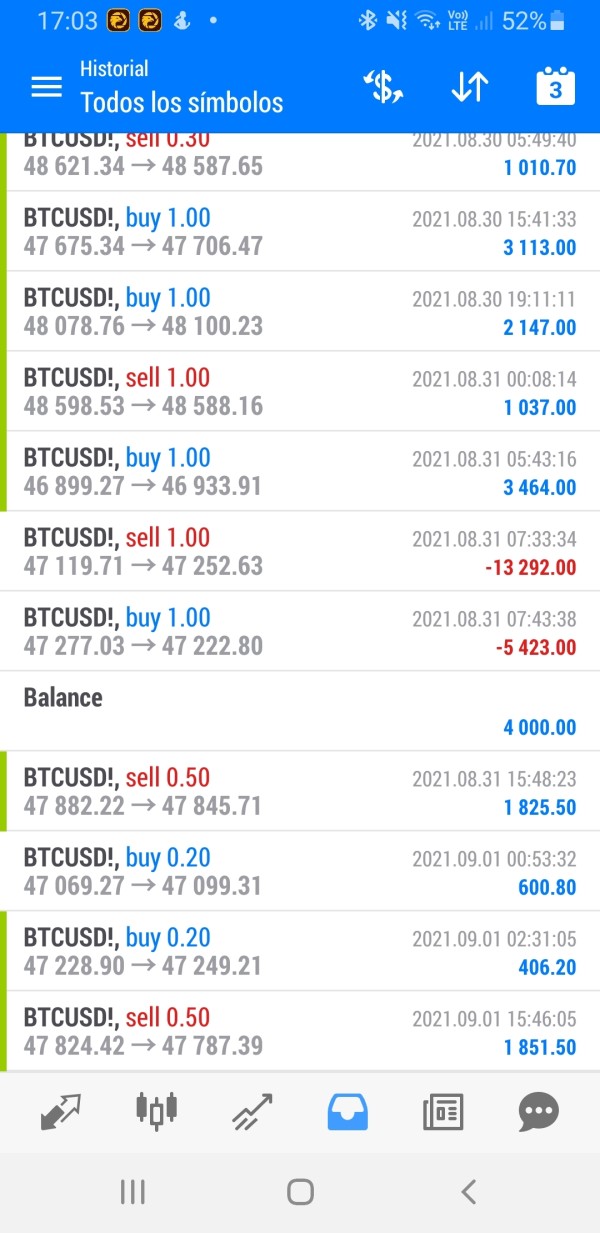This screenshot has height=1233, width=600.
Task: Switch to the Trade tab
Action: (x=252, y=1110)
